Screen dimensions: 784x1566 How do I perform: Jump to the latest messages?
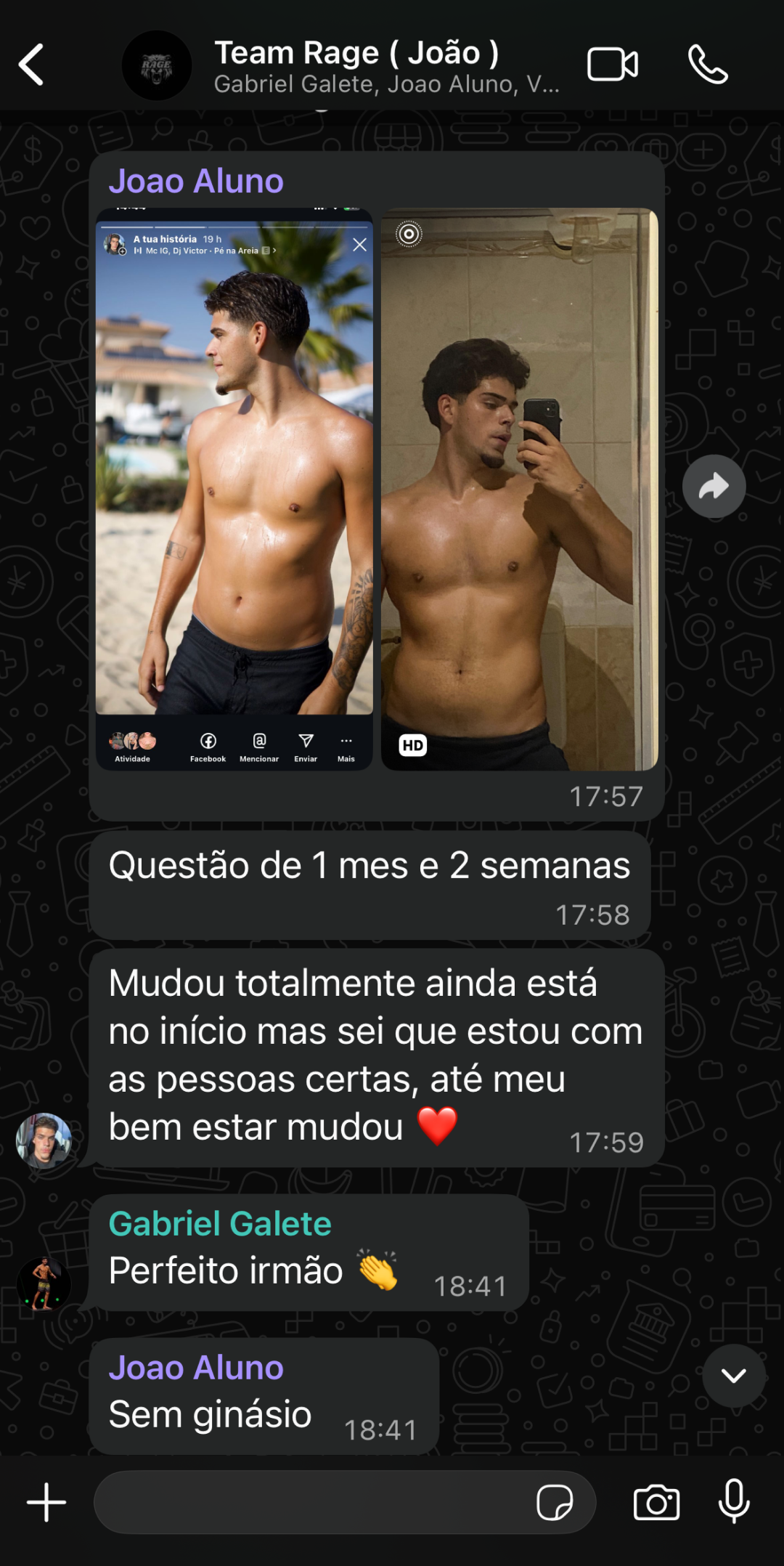(x=733, y=1375)
